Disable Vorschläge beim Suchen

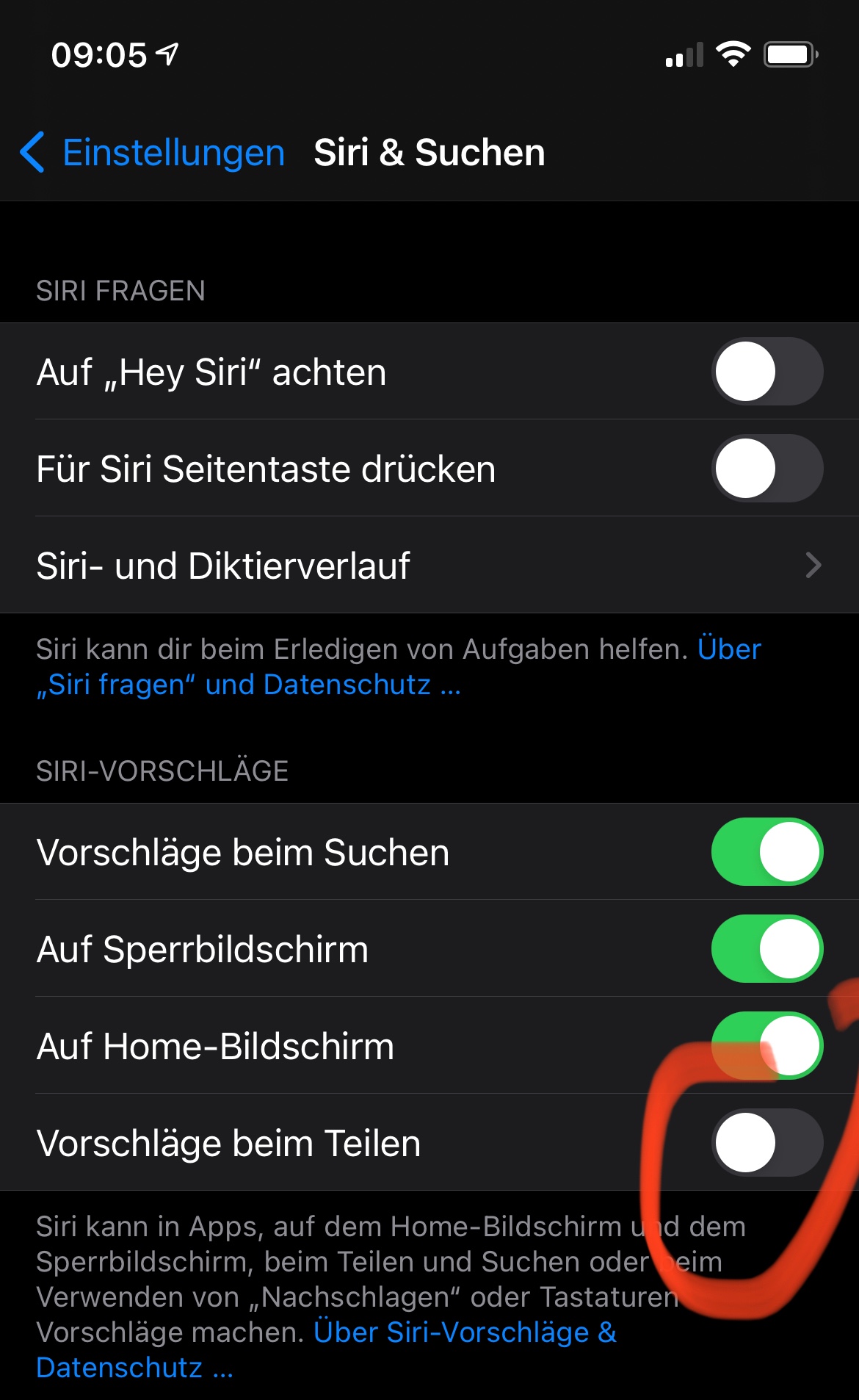[x=766, y=852]
